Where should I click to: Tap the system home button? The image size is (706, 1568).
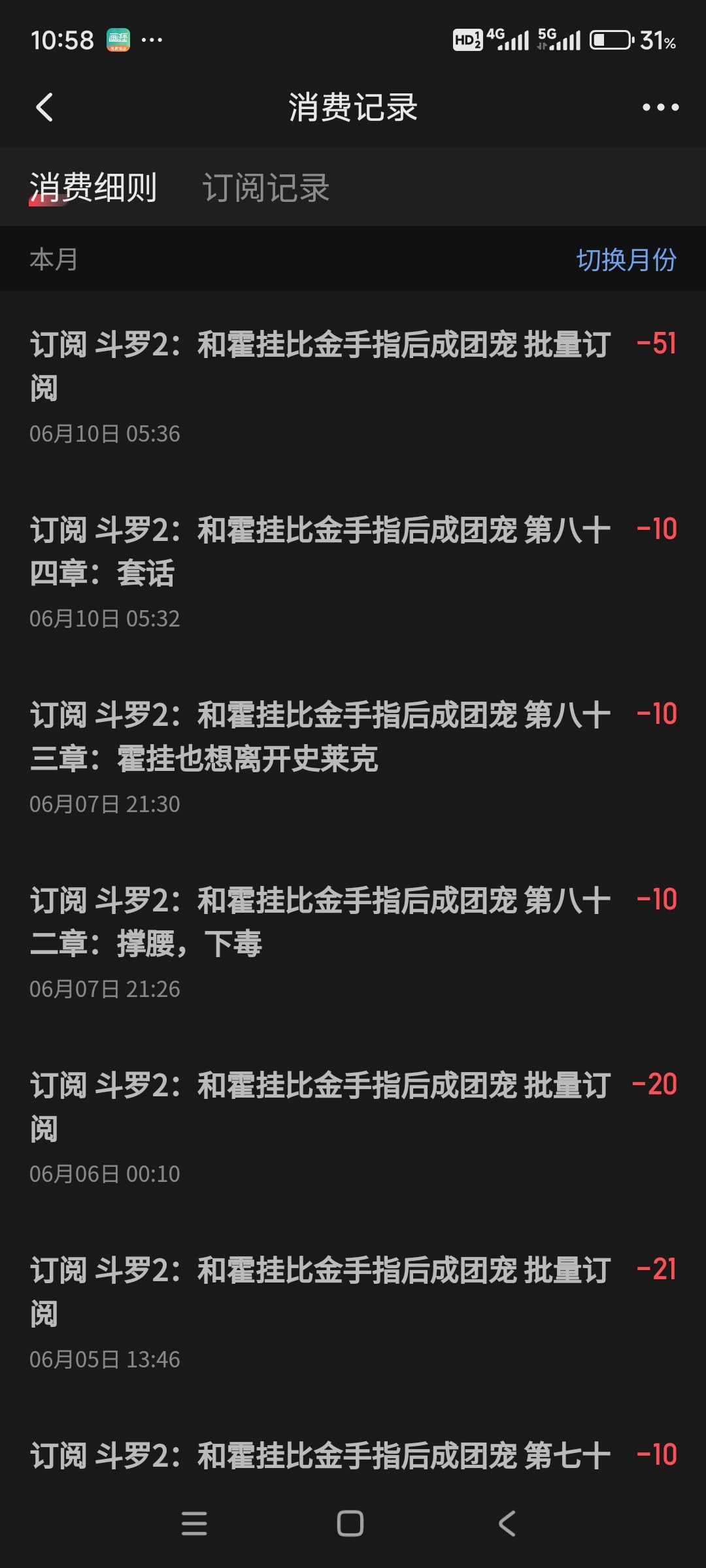coord(350,1524)
